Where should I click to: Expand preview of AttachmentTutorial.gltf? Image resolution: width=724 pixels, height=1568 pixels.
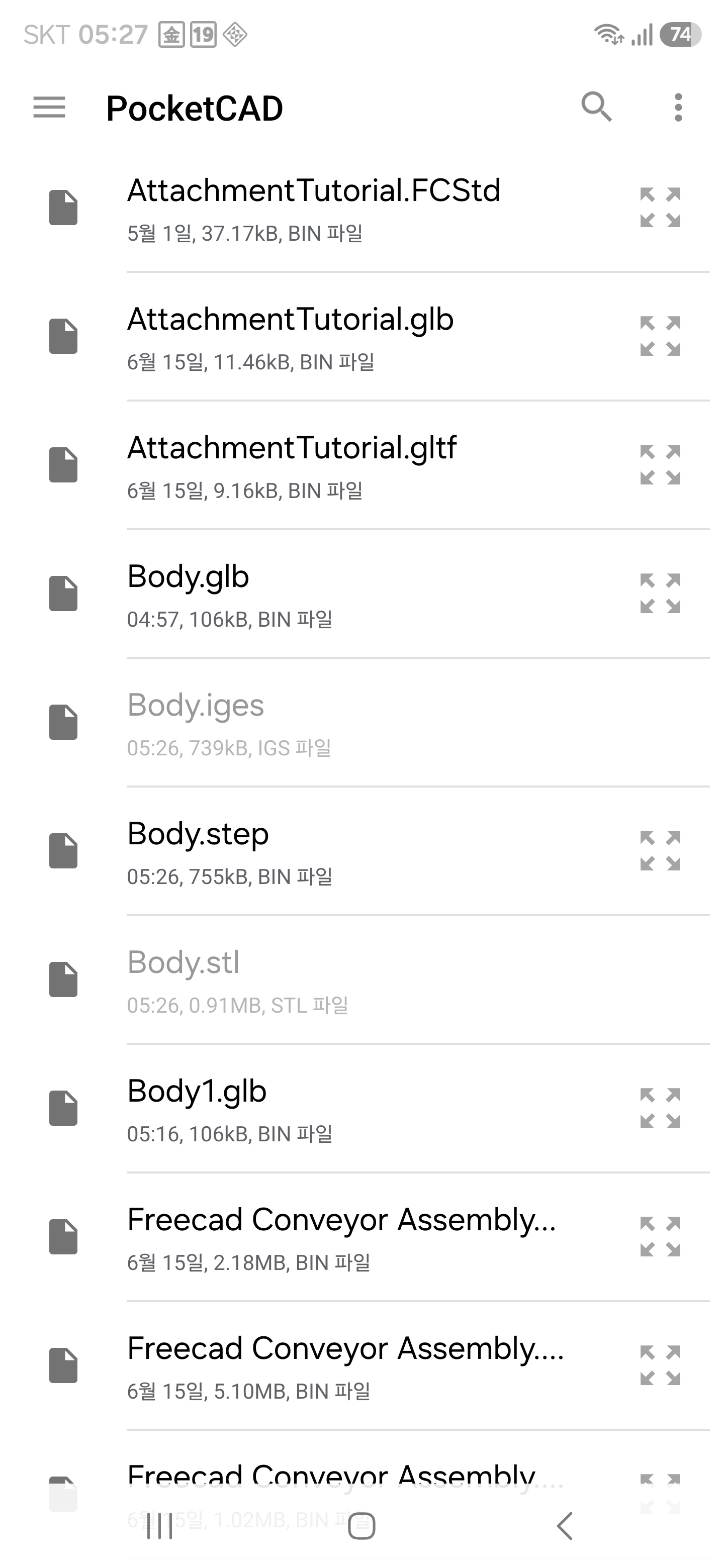[x=660, y=464]
